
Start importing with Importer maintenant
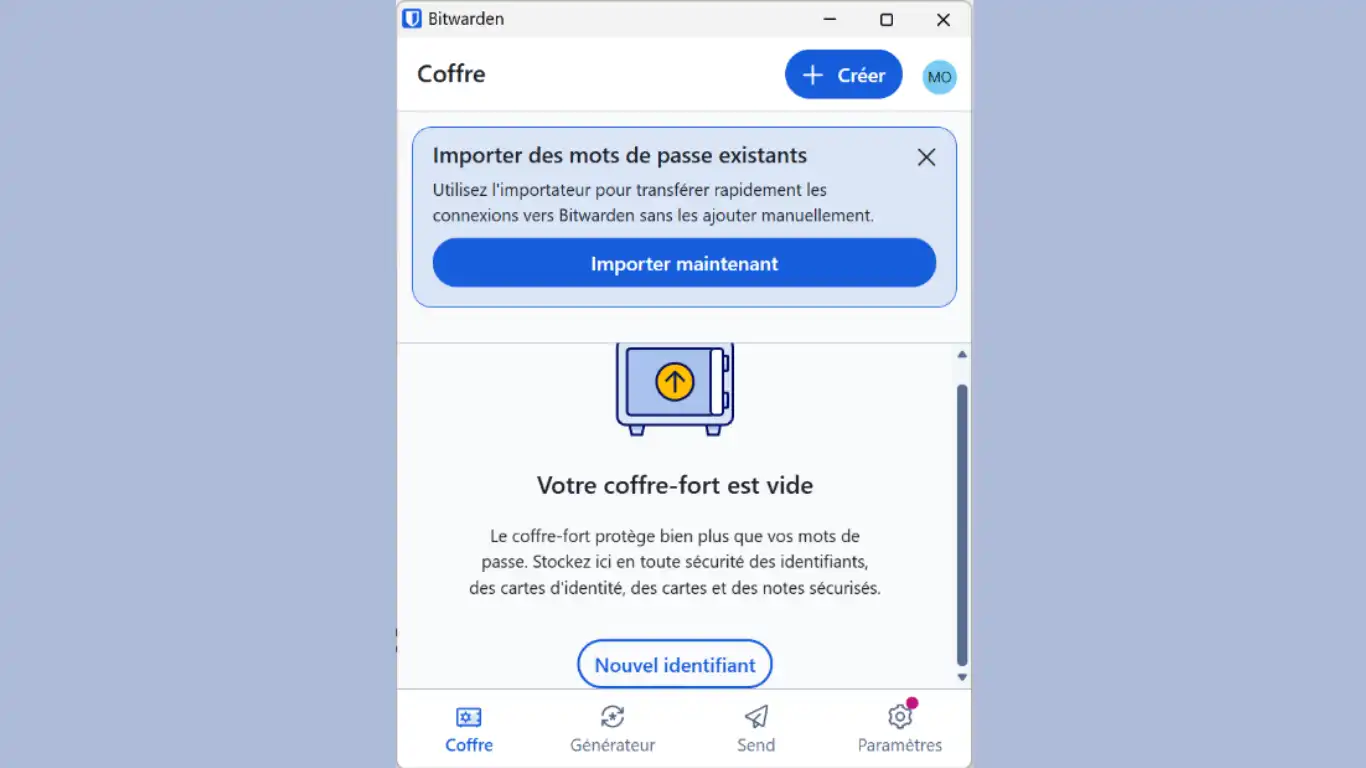click(x=684, y=264)
